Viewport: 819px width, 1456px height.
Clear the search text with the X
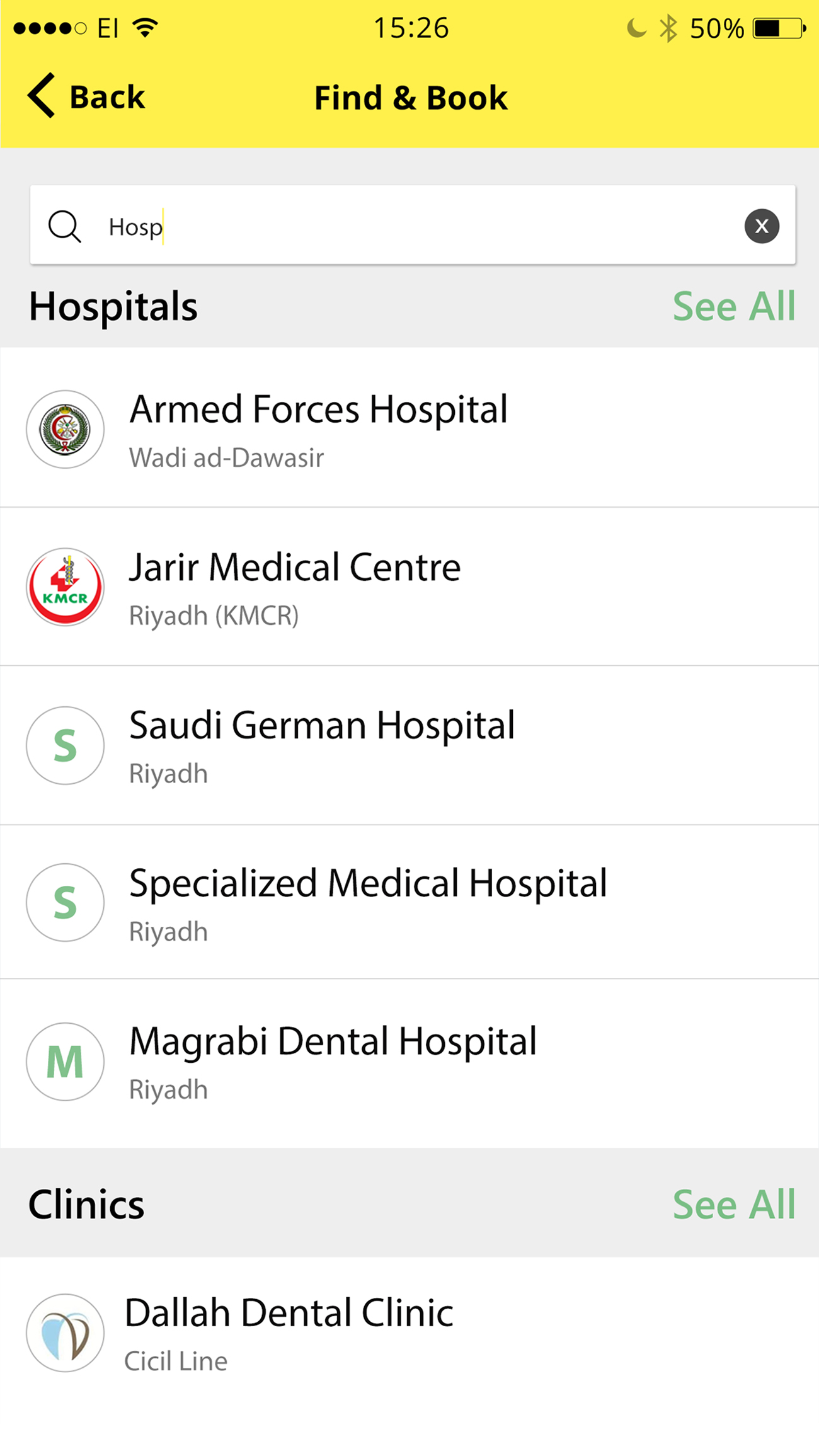(x=762, y=226)
